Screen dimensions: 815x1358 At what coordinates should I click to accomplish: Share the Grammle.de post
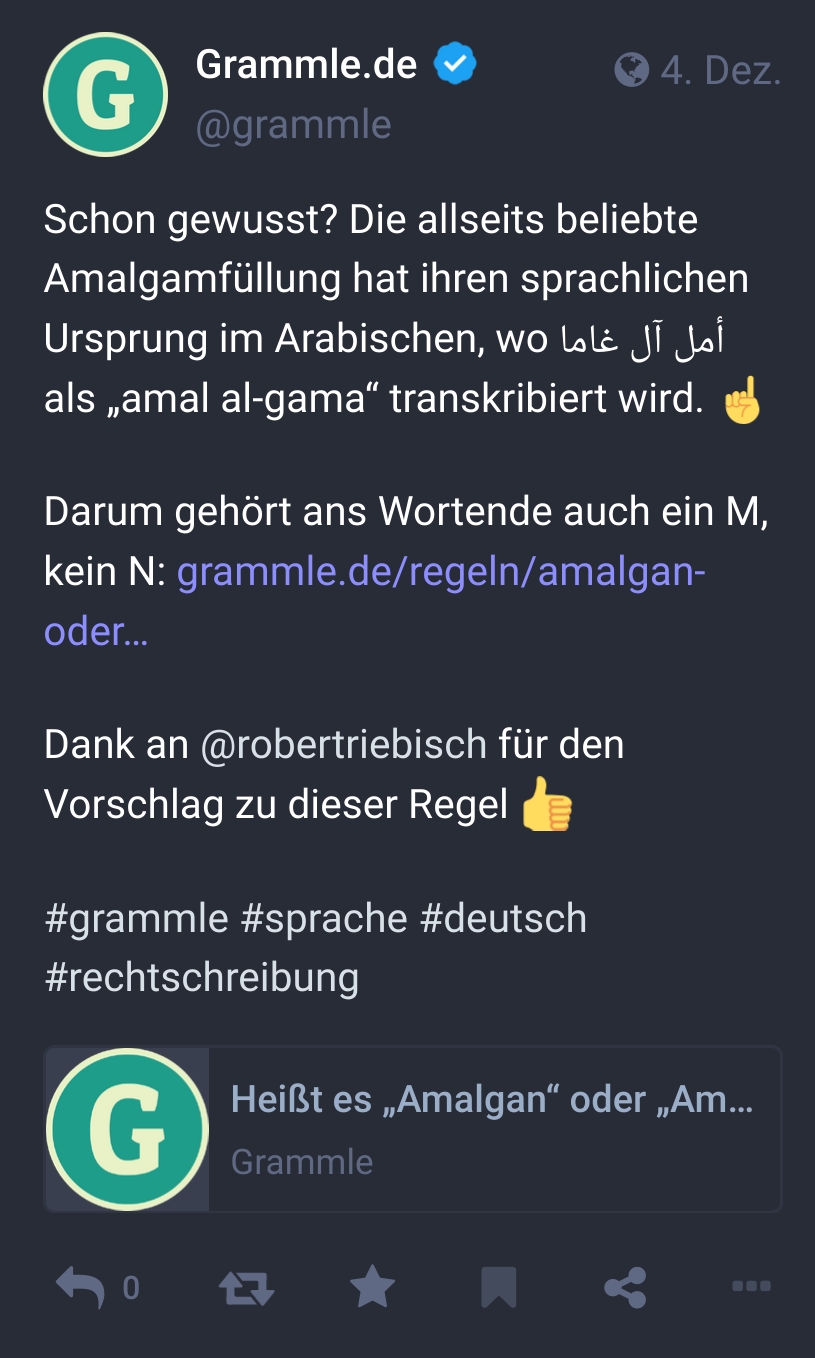tap(626, 1287)
